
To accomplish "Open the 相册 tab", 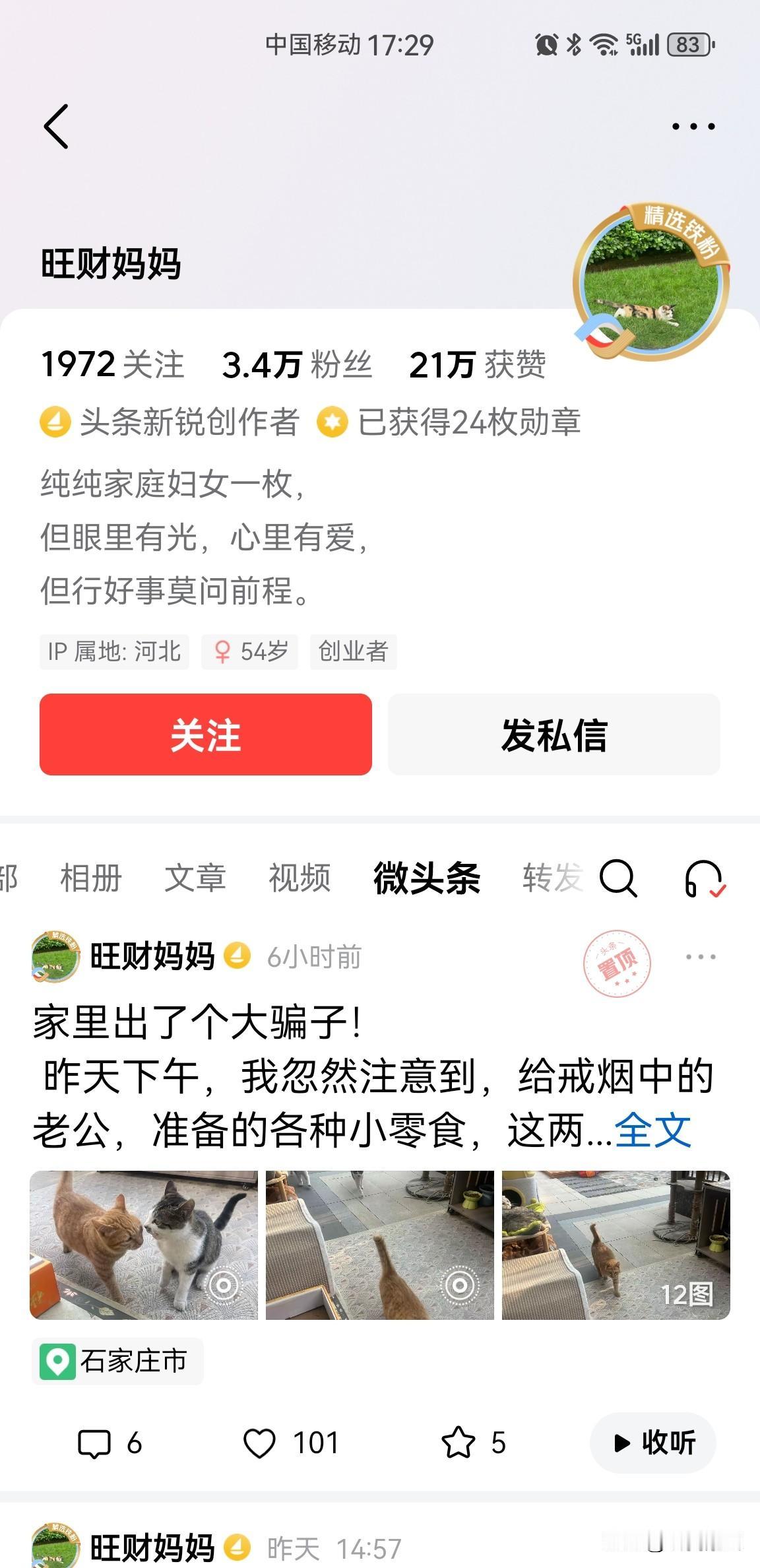I will pos(90,880).
